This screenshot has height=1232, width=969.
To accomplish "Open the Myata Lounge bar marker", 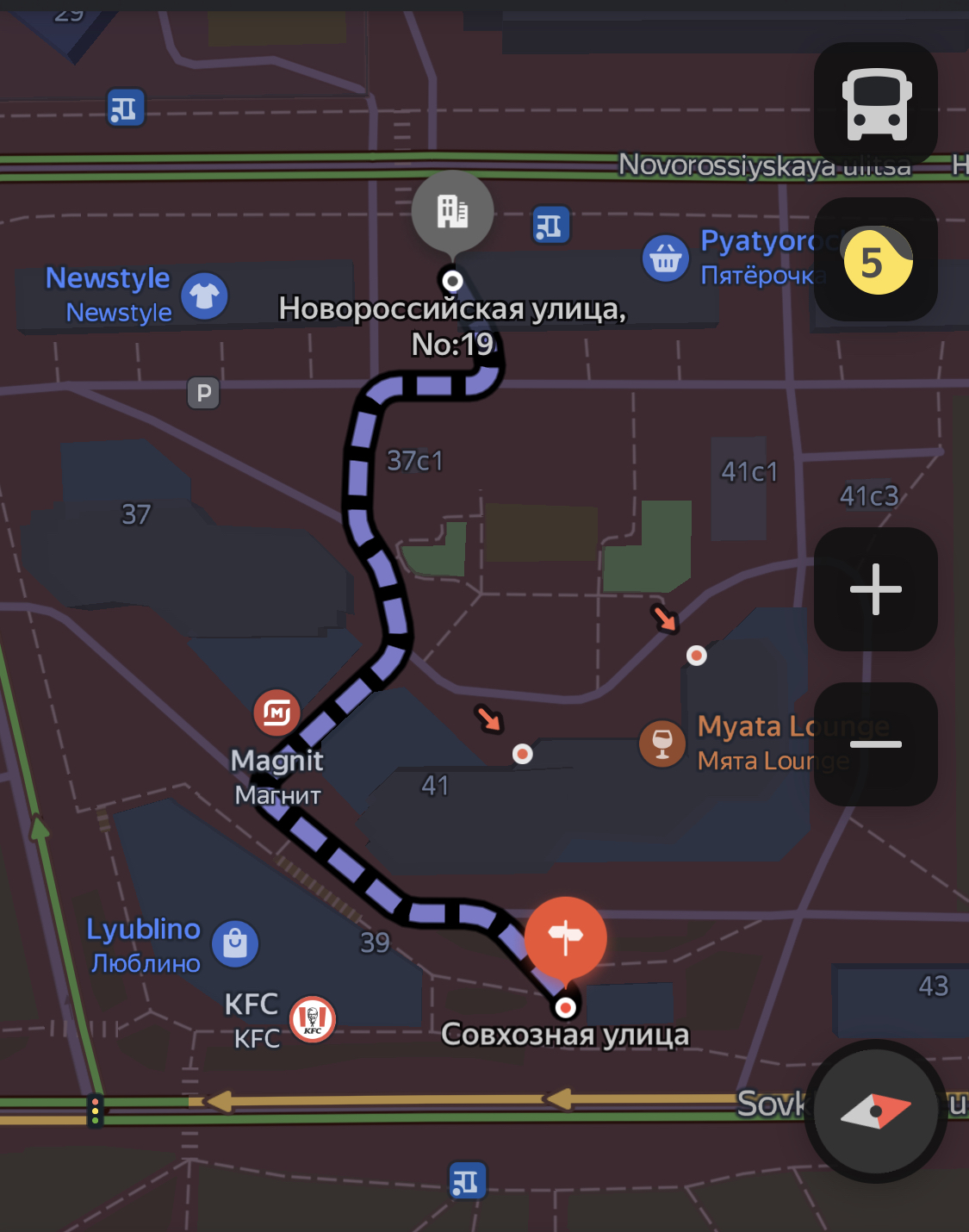I will 662,742.
